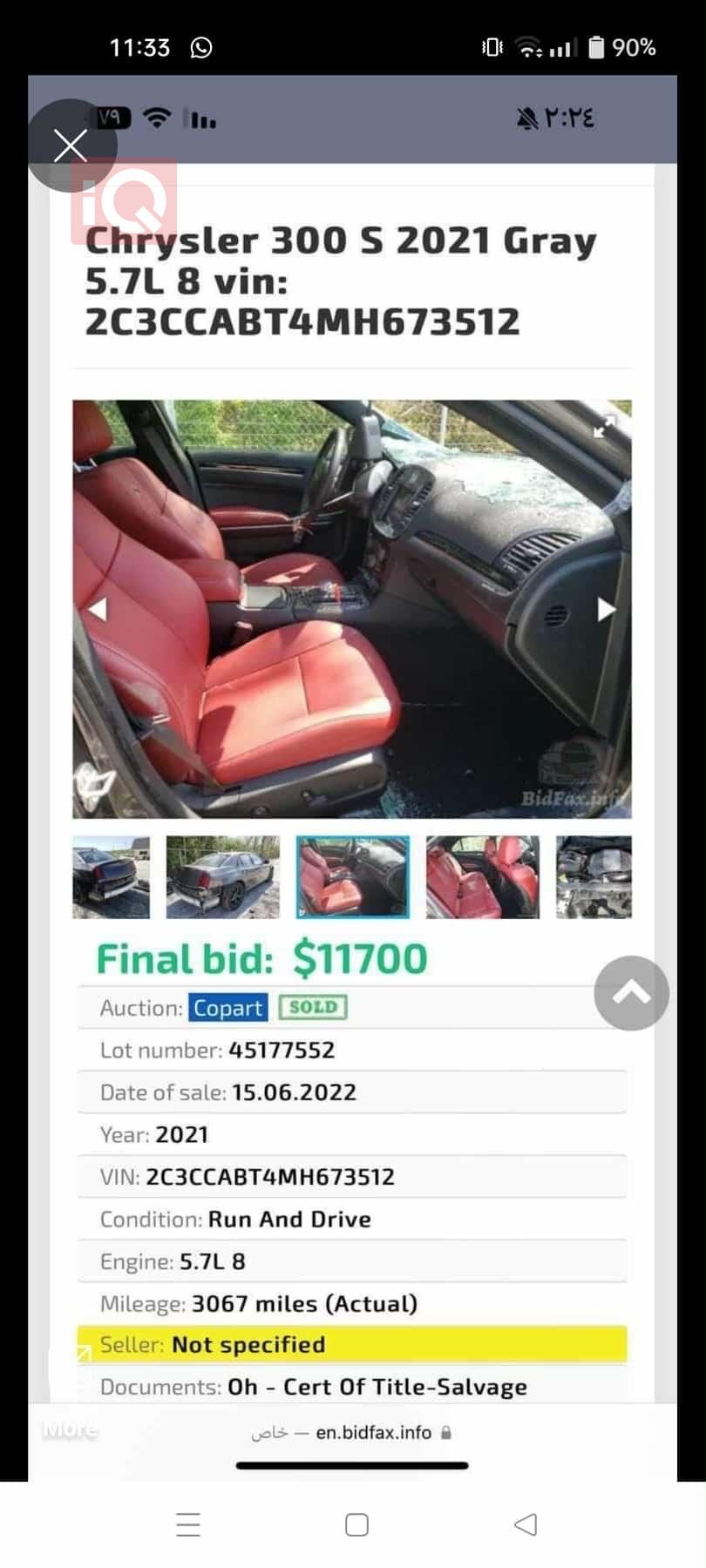Select the rear-view car thumbnail

(112, 877)
